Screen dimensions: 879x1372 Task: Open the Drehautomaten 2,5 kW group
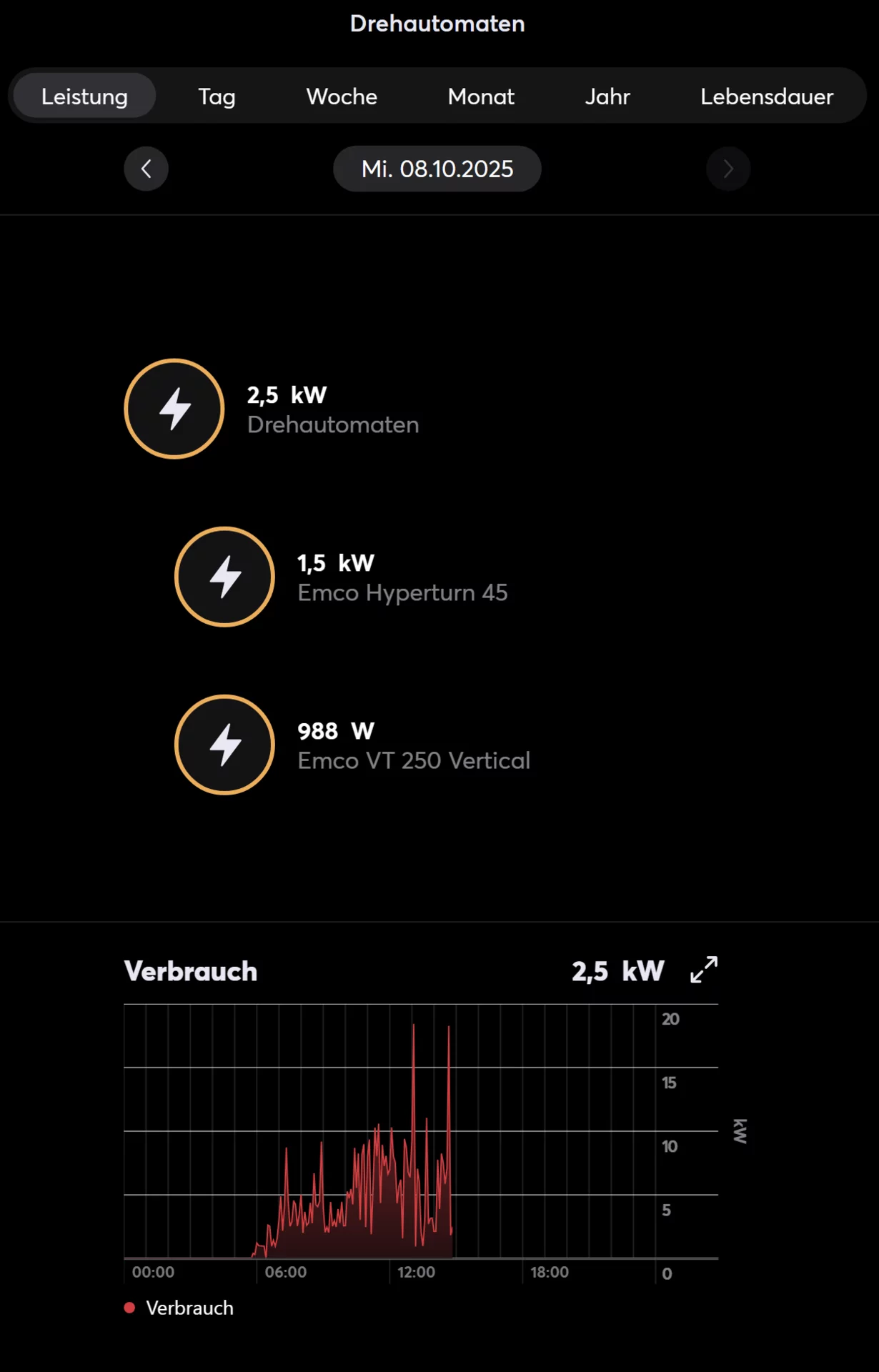174,409
